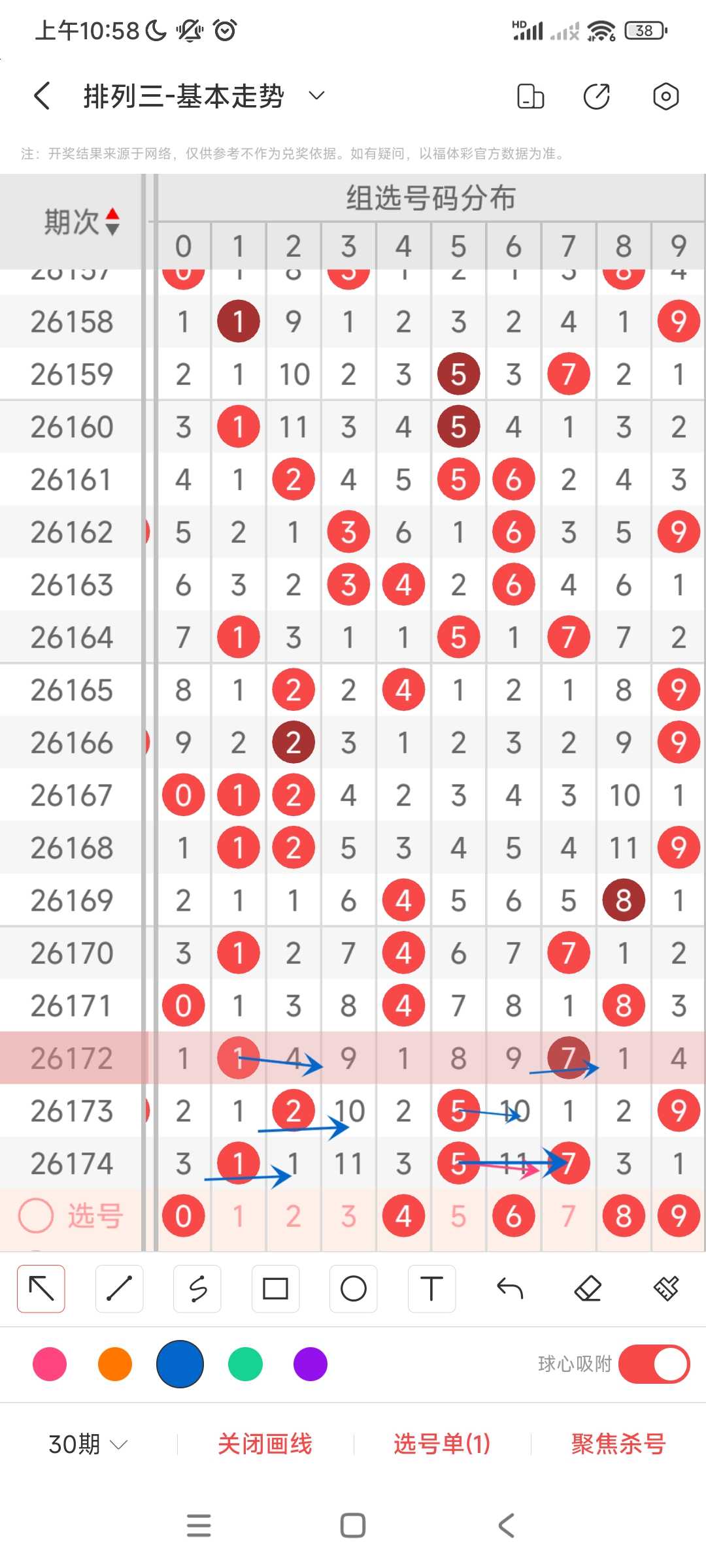Expand the 排列三-基本走势 chart type dropdown
Screen dimensions: 706x1568
pos(316,96)
